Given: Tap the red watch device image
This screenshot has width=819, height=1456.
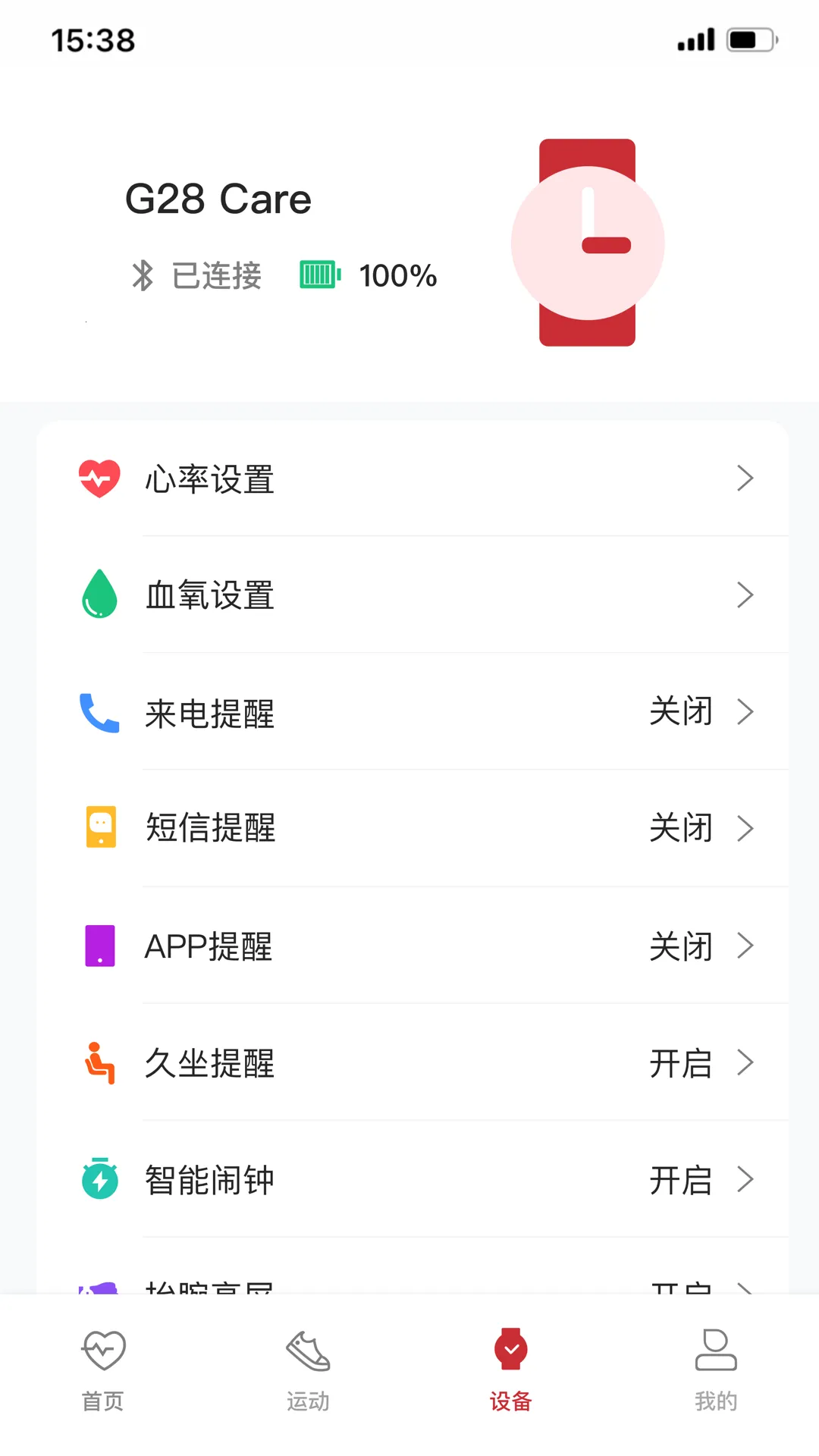Looking at the screenshot, I should point(588,241).
